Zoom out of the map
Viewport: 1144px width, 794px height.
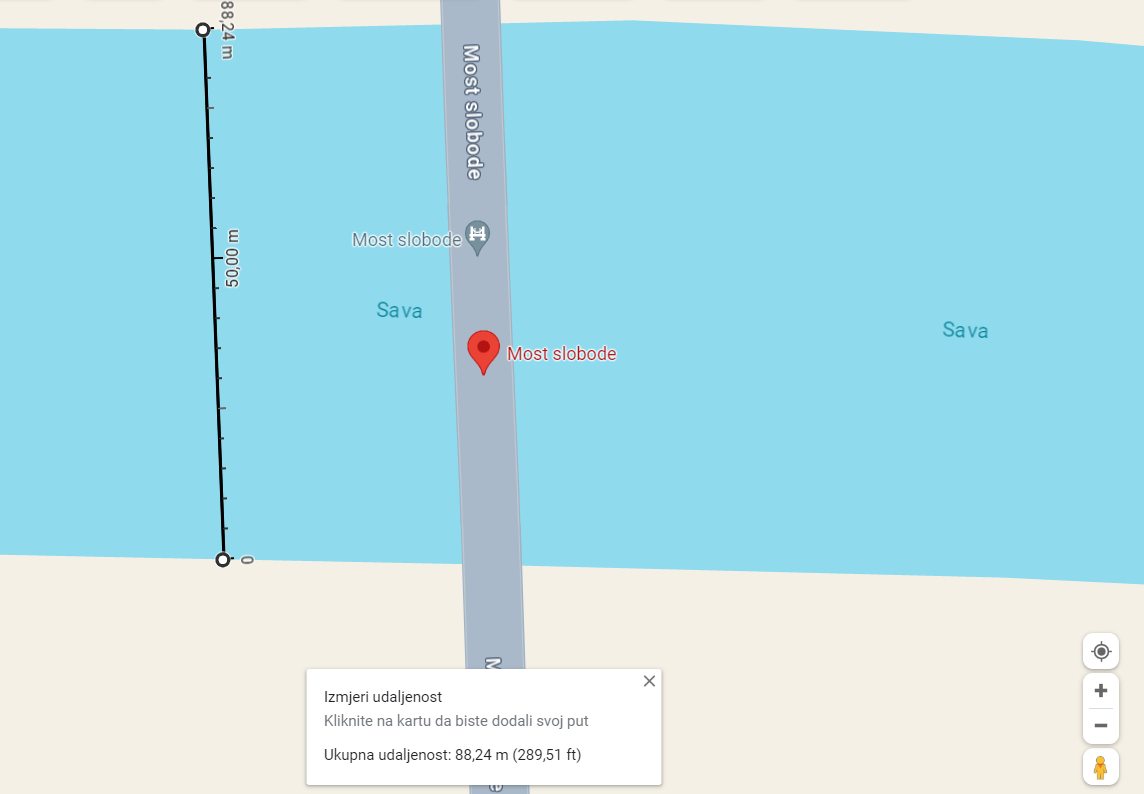click(x=1100, y=726)
